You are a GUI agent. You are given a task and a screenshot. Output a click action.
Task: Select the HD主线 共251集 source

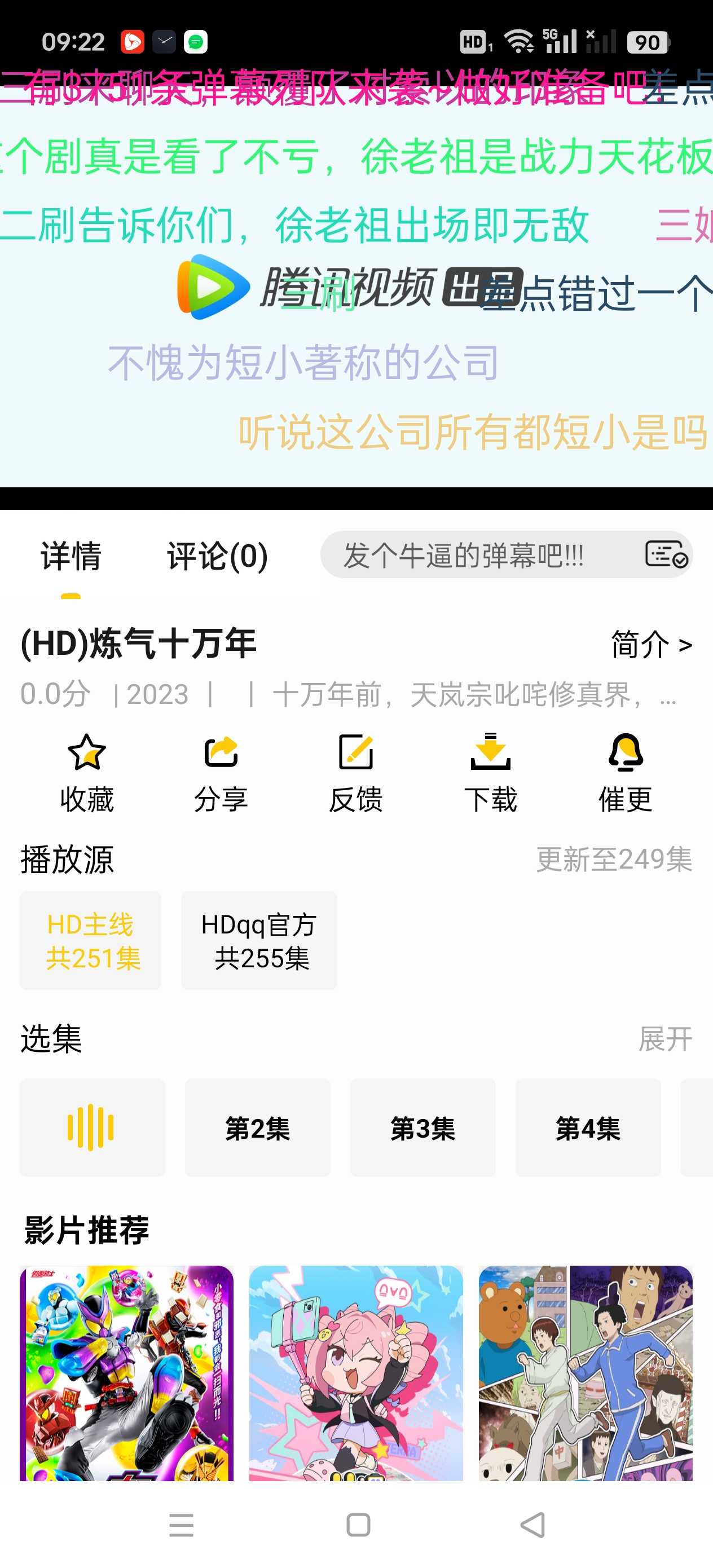[91, 940]
